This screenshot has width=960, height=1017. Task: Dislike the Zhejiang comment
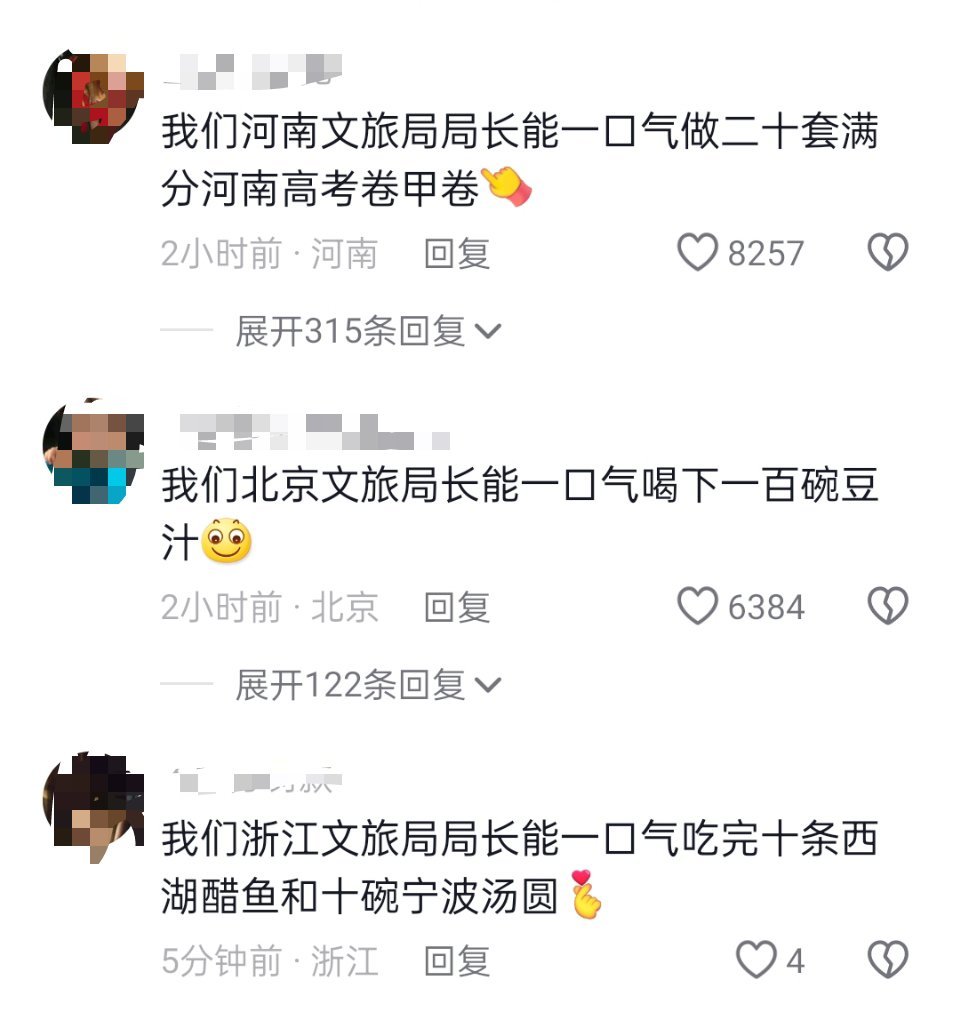pos(887,960)
